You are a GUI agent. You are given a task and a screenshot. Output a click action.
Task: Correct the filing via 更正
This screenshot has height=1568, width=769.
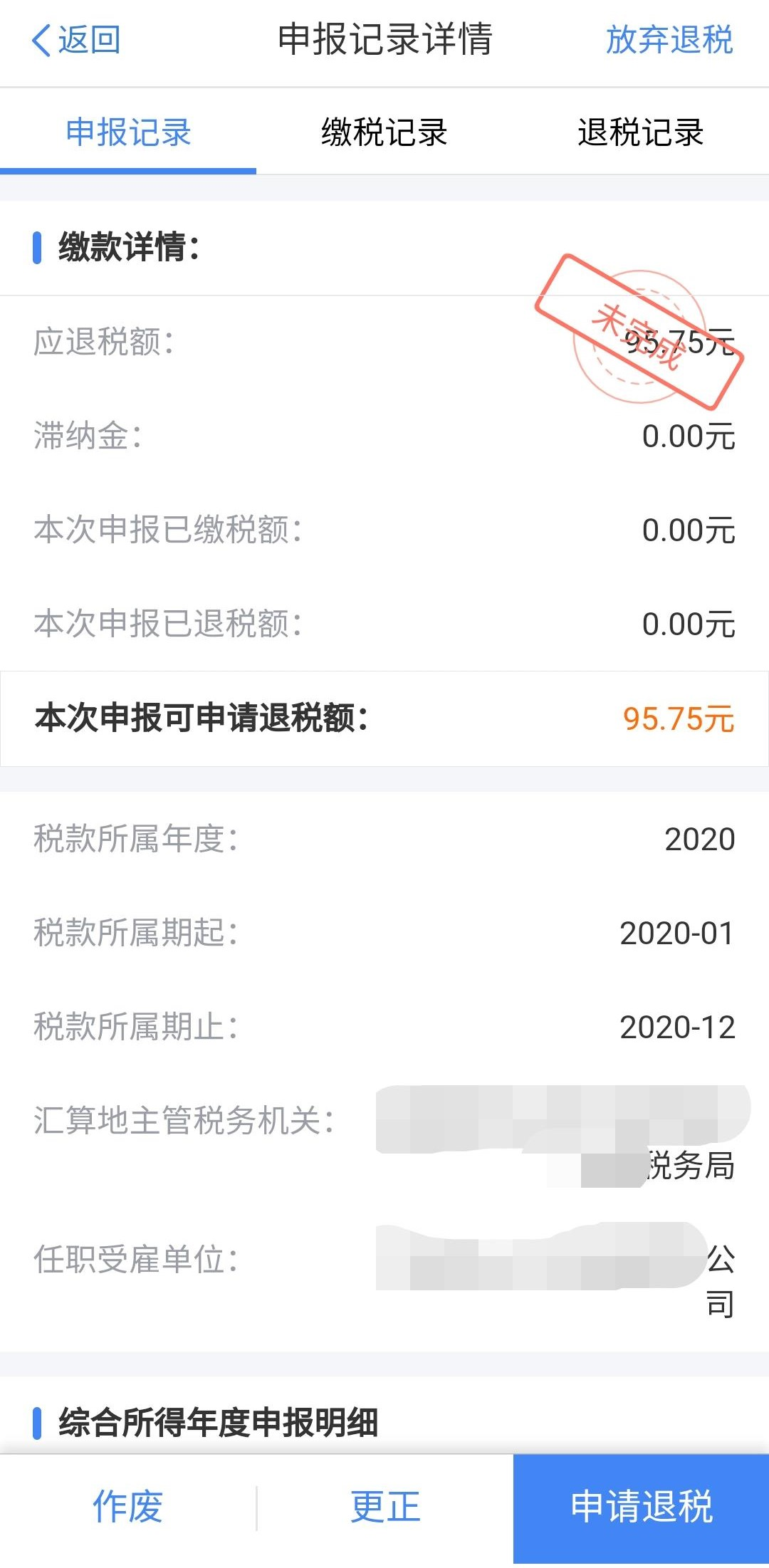(385, 1507)
